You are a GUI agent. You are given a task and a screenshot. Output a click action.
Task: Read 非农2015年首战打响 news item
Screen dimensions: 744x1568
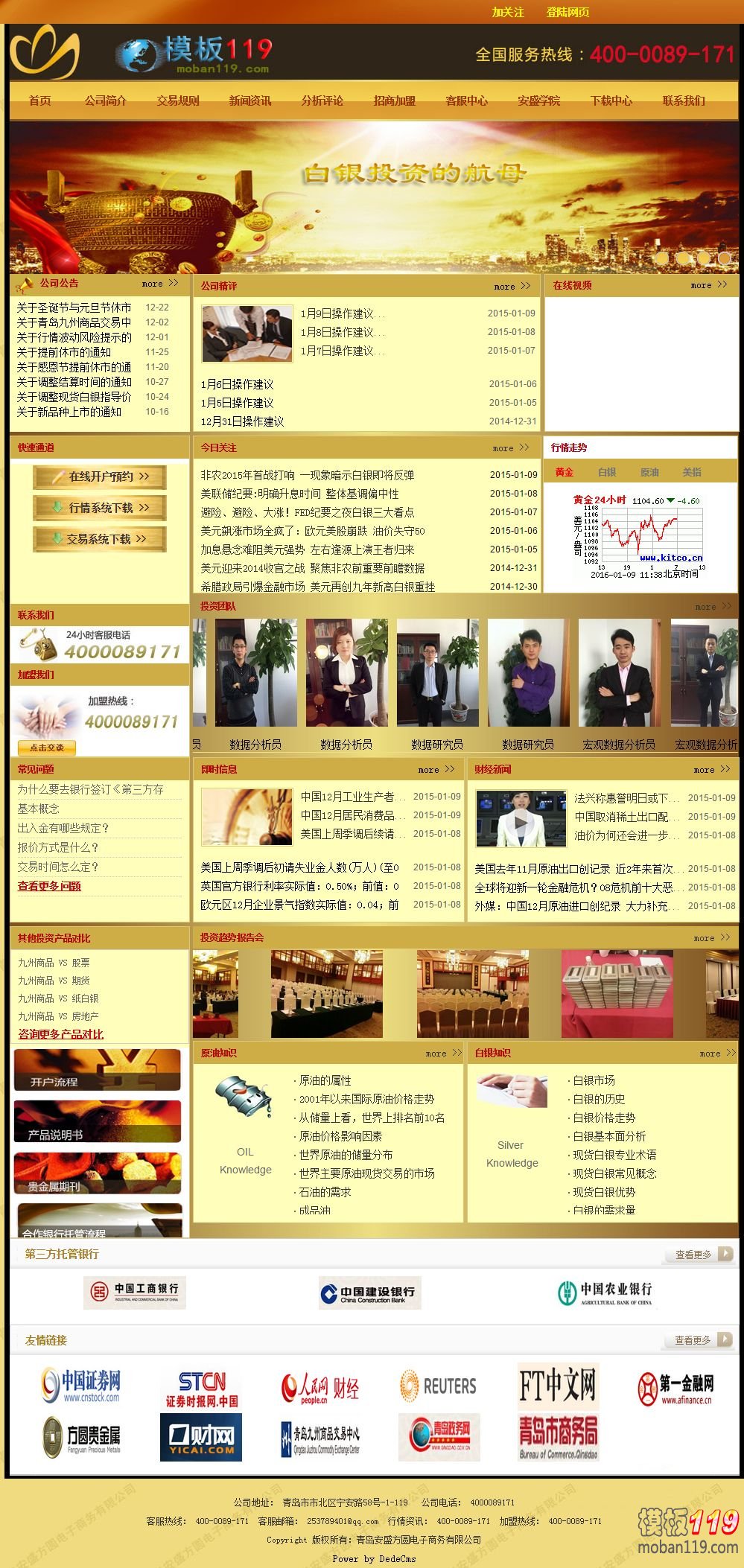pos(307,475)
